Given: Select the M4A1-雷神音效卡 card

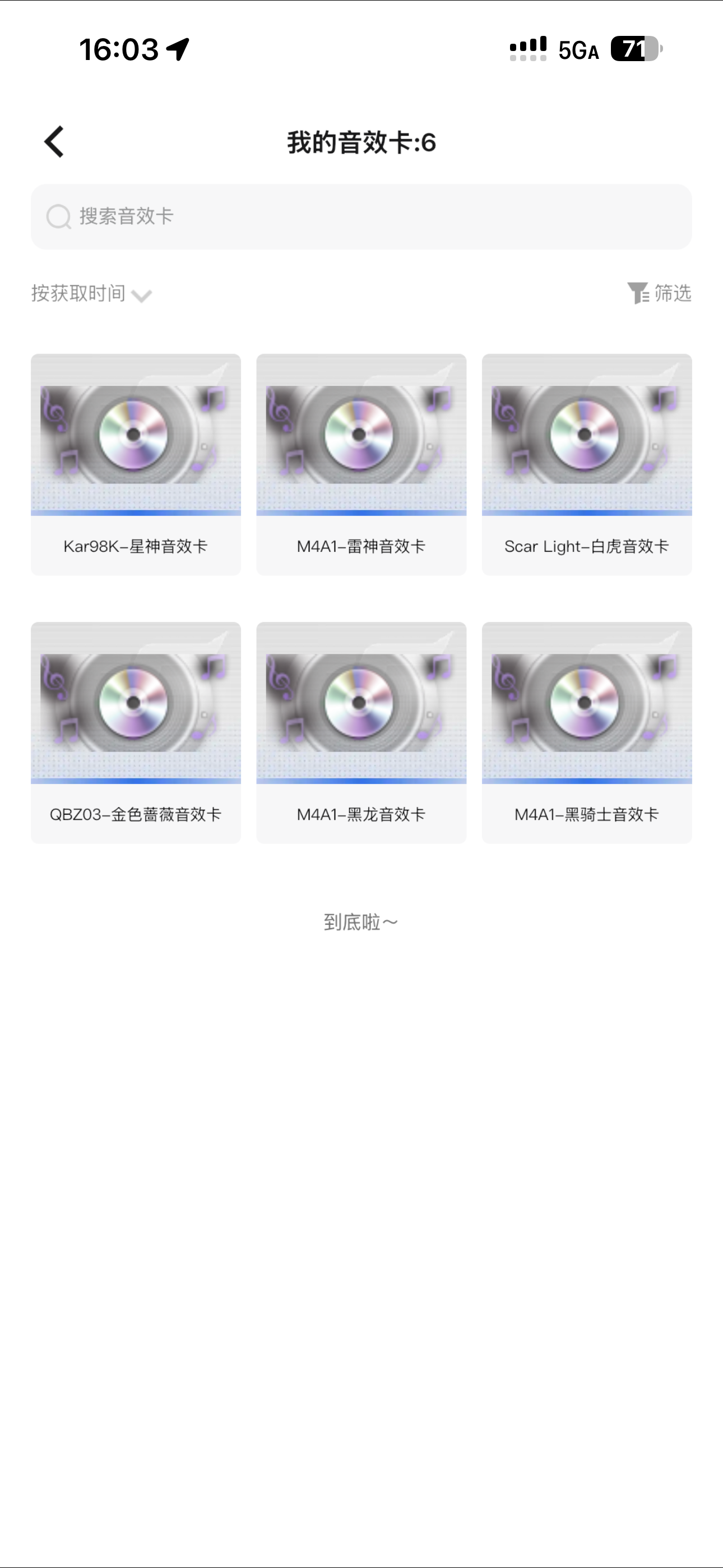Looking at the screenshot, I should point(361,464).
